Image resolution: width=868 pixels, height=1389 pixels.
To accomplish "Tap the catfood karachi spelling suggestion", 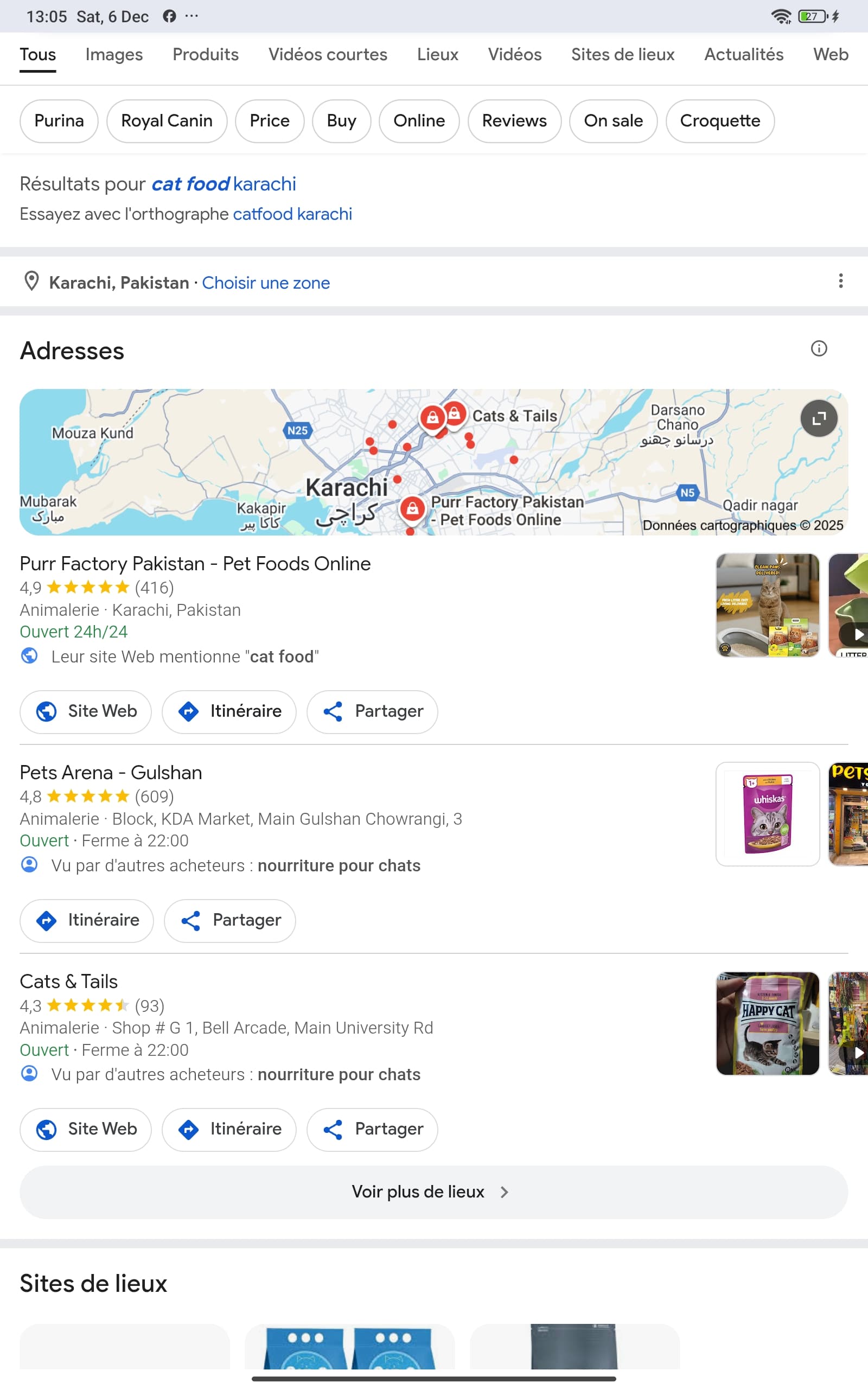I will [292, 214].
